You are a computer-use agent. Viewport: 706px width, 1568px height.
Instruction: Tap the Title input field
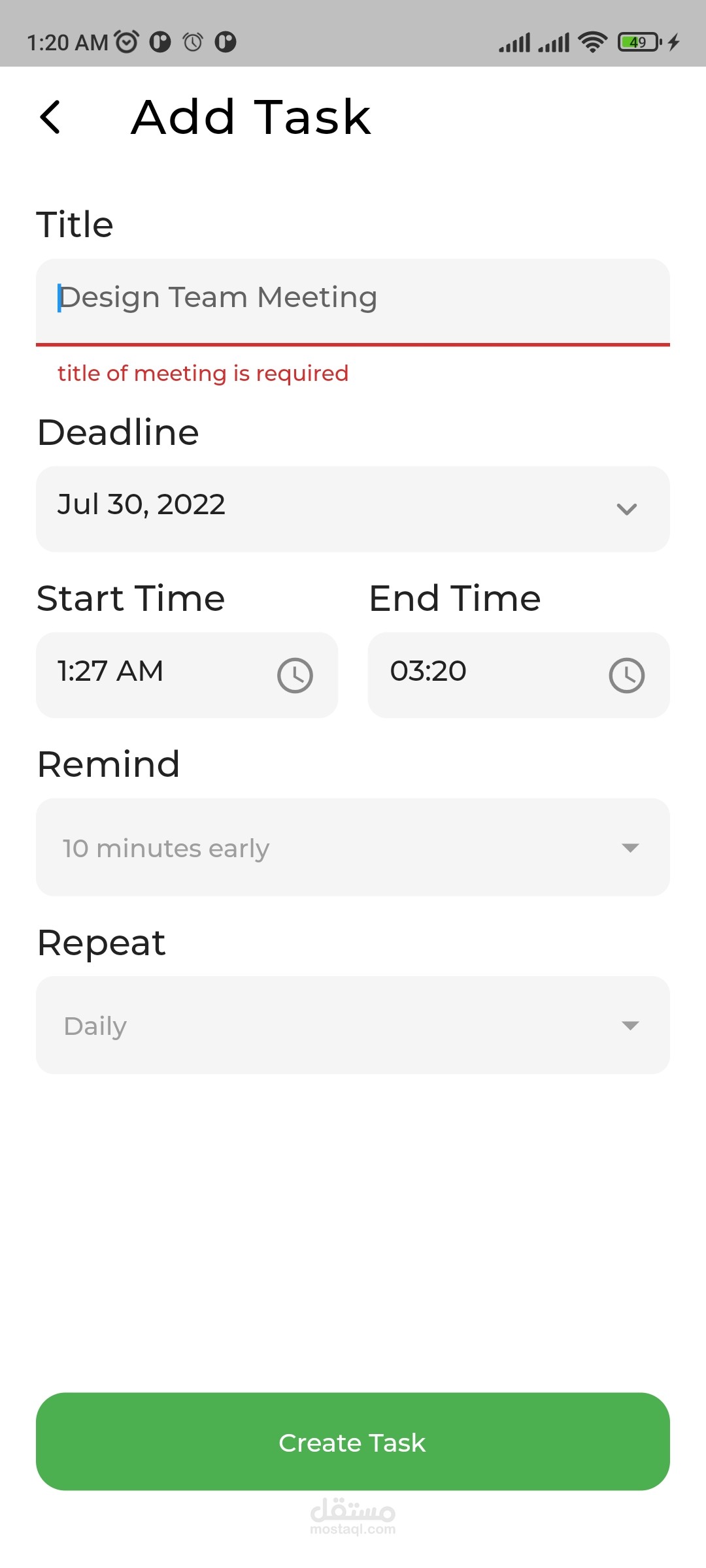(353, 299)
